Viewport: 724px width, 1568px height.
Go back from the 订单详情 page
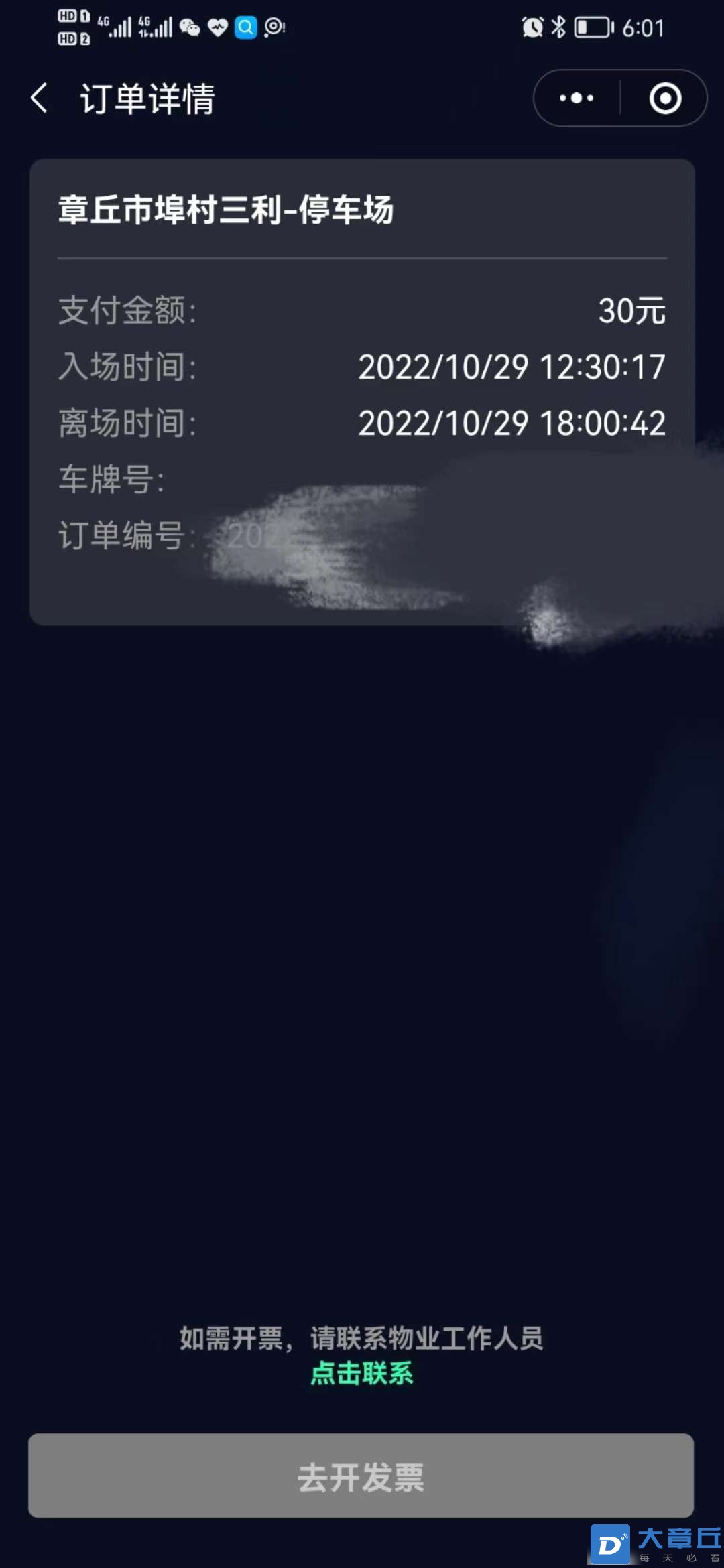coord(40,99)
